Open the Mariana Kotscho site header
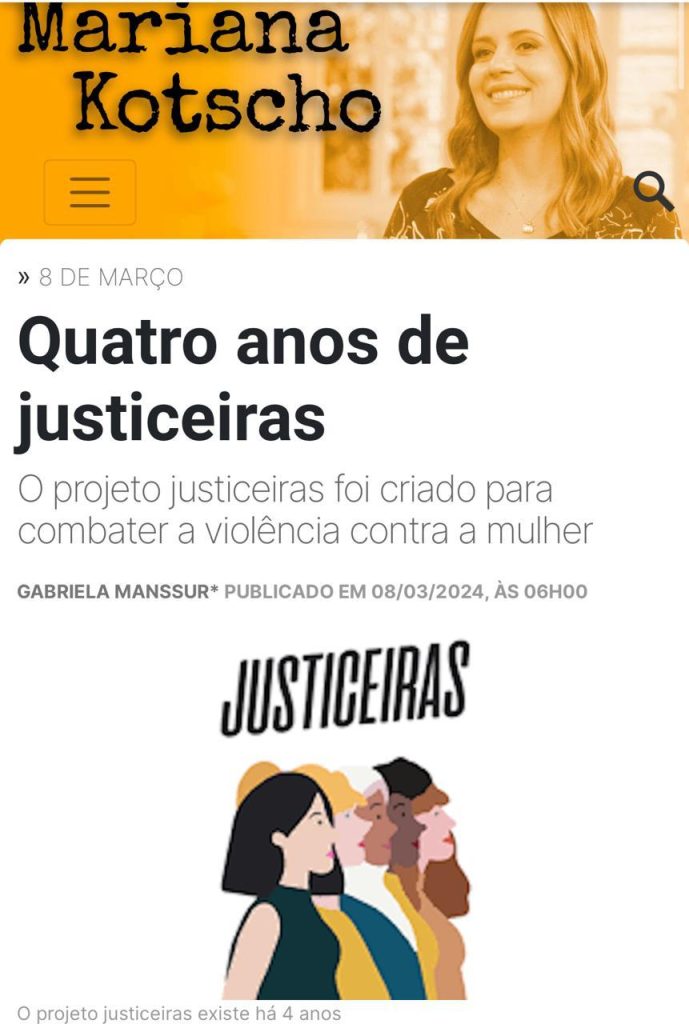 pos(200,68)
